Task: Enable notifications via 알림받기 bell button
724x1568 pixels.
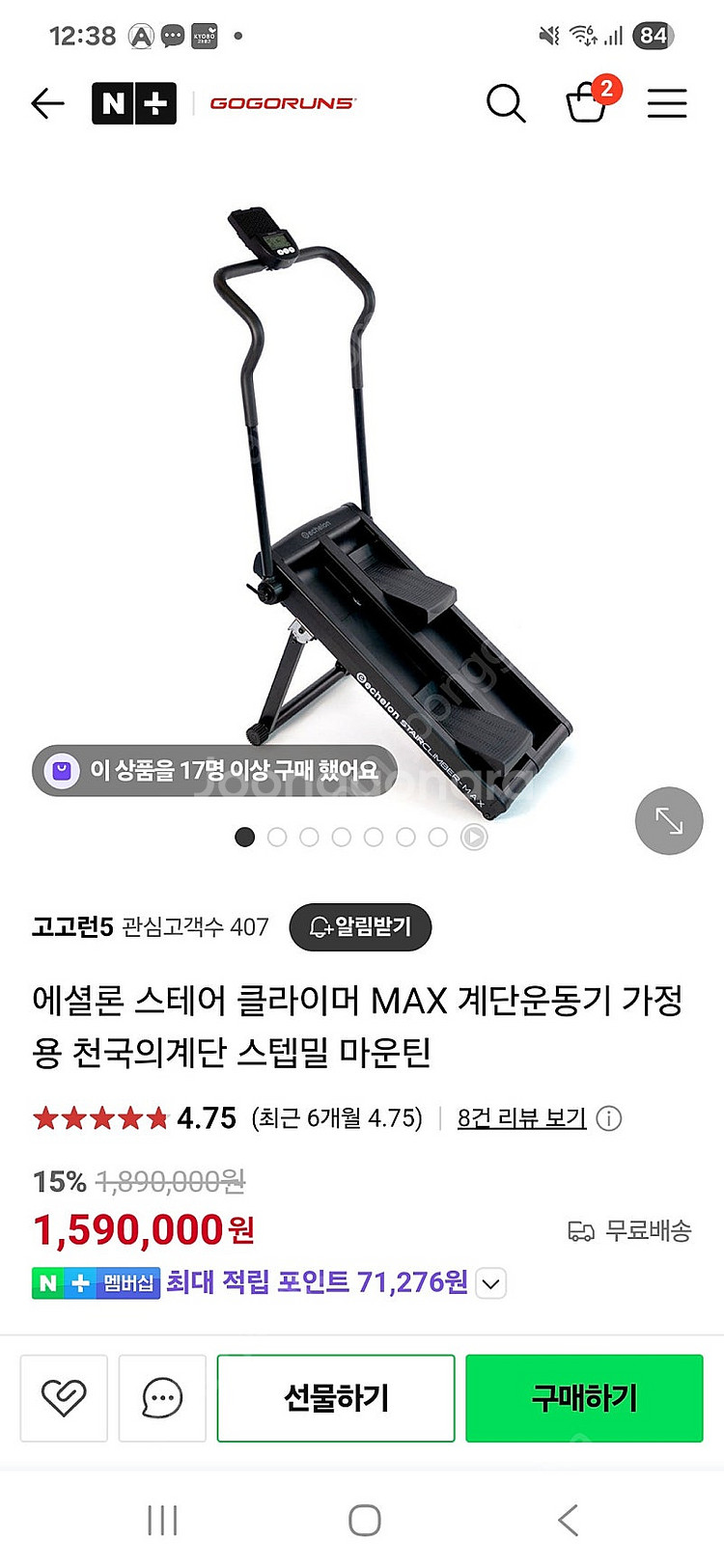Action: pos(361,927)
